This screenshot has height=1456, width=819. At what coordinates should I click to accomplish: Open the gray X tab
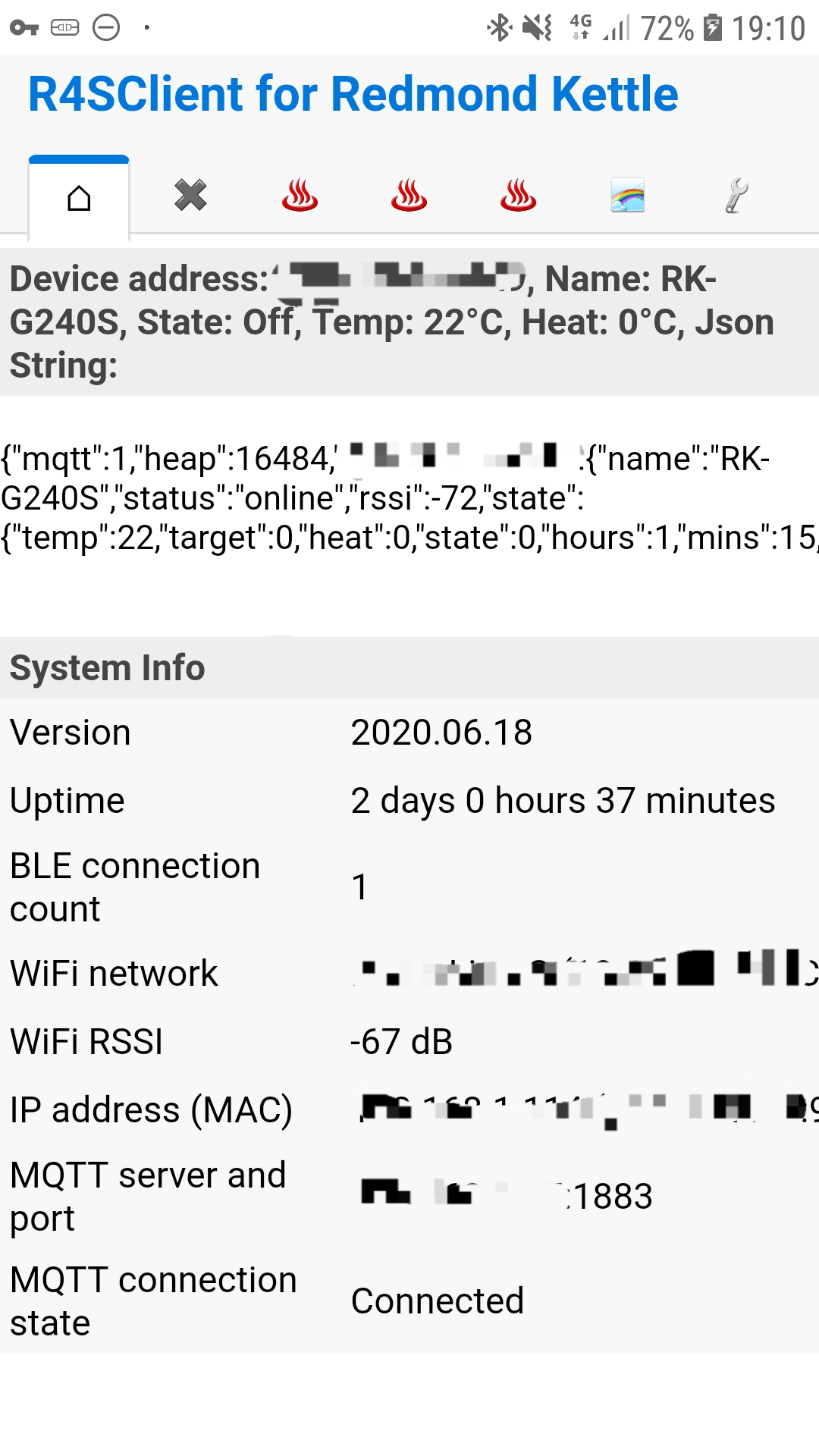[x=190, y=196]
